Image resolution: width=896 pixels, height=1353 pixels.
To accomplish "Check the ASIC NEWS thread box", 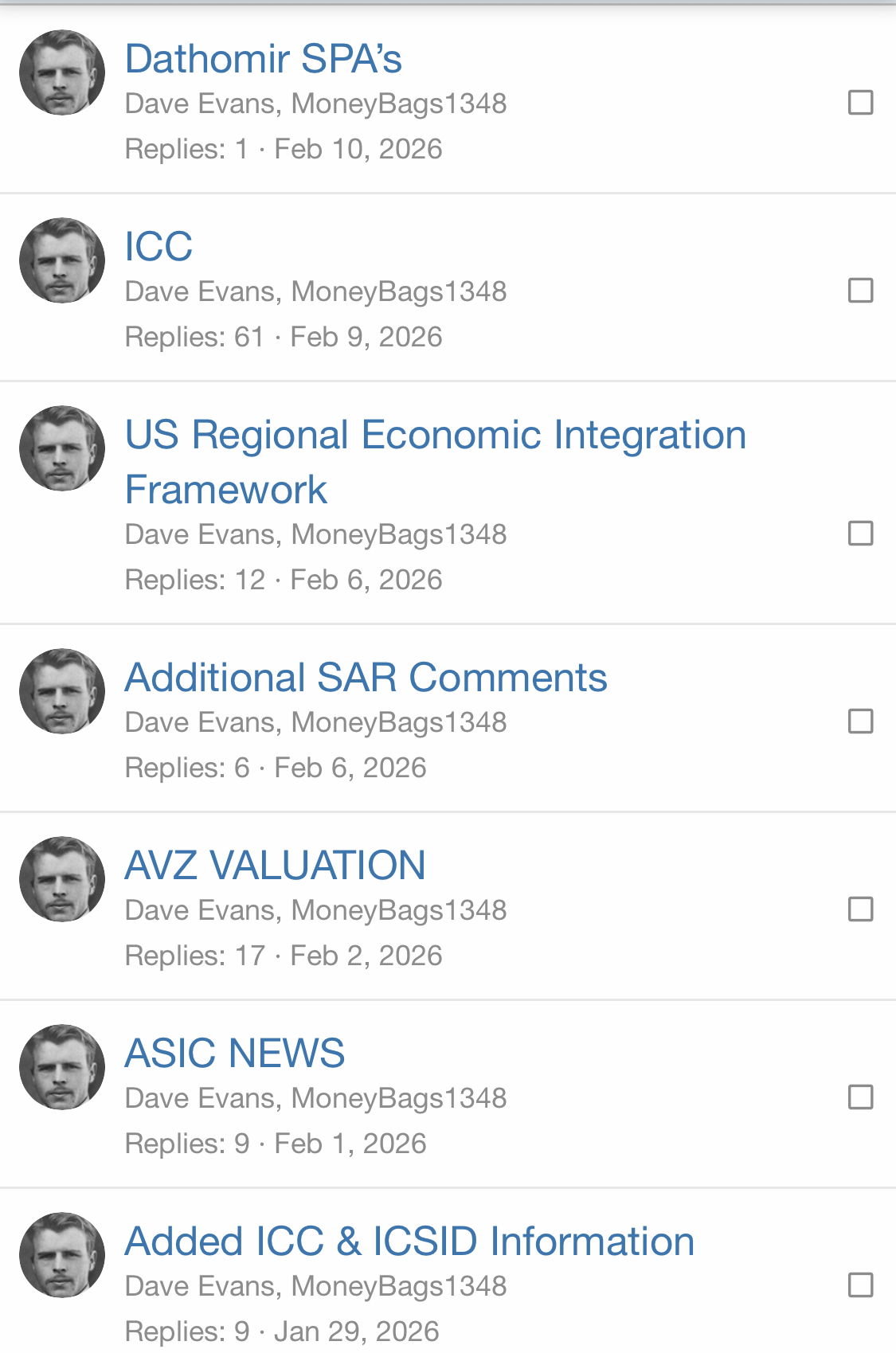I will 860,1097.
